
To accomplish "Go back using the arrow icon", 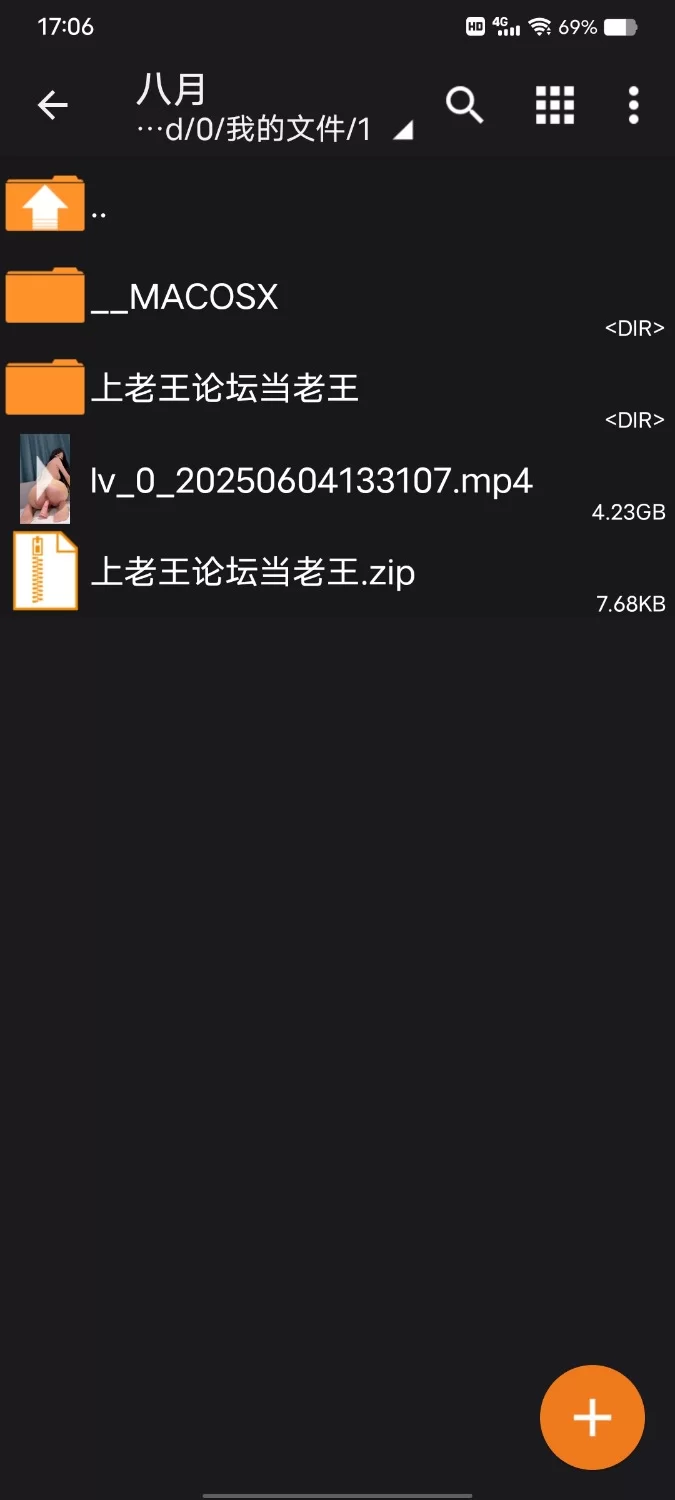I will tap(52, 105).
